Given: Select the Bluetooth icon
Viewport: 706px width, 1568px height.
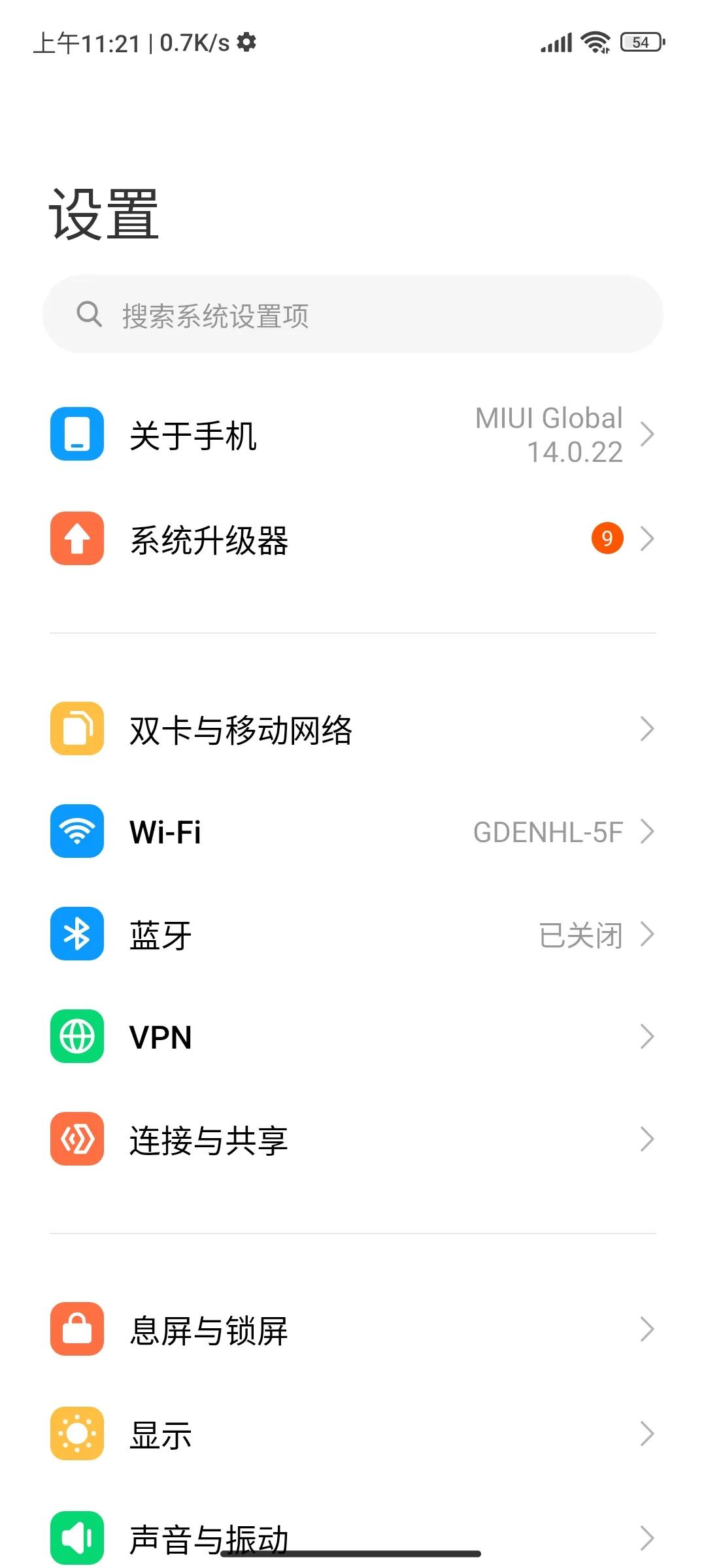Looking at the screenshot, I should pyautogui.click(x=76, y=934).
